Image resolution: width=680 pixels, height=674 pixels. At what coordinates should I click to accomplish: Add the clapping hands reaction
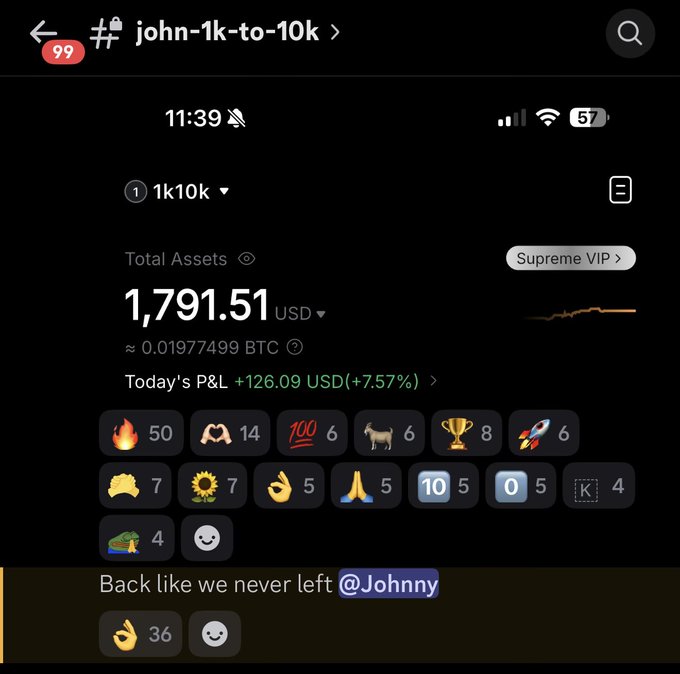coord(134,486)
